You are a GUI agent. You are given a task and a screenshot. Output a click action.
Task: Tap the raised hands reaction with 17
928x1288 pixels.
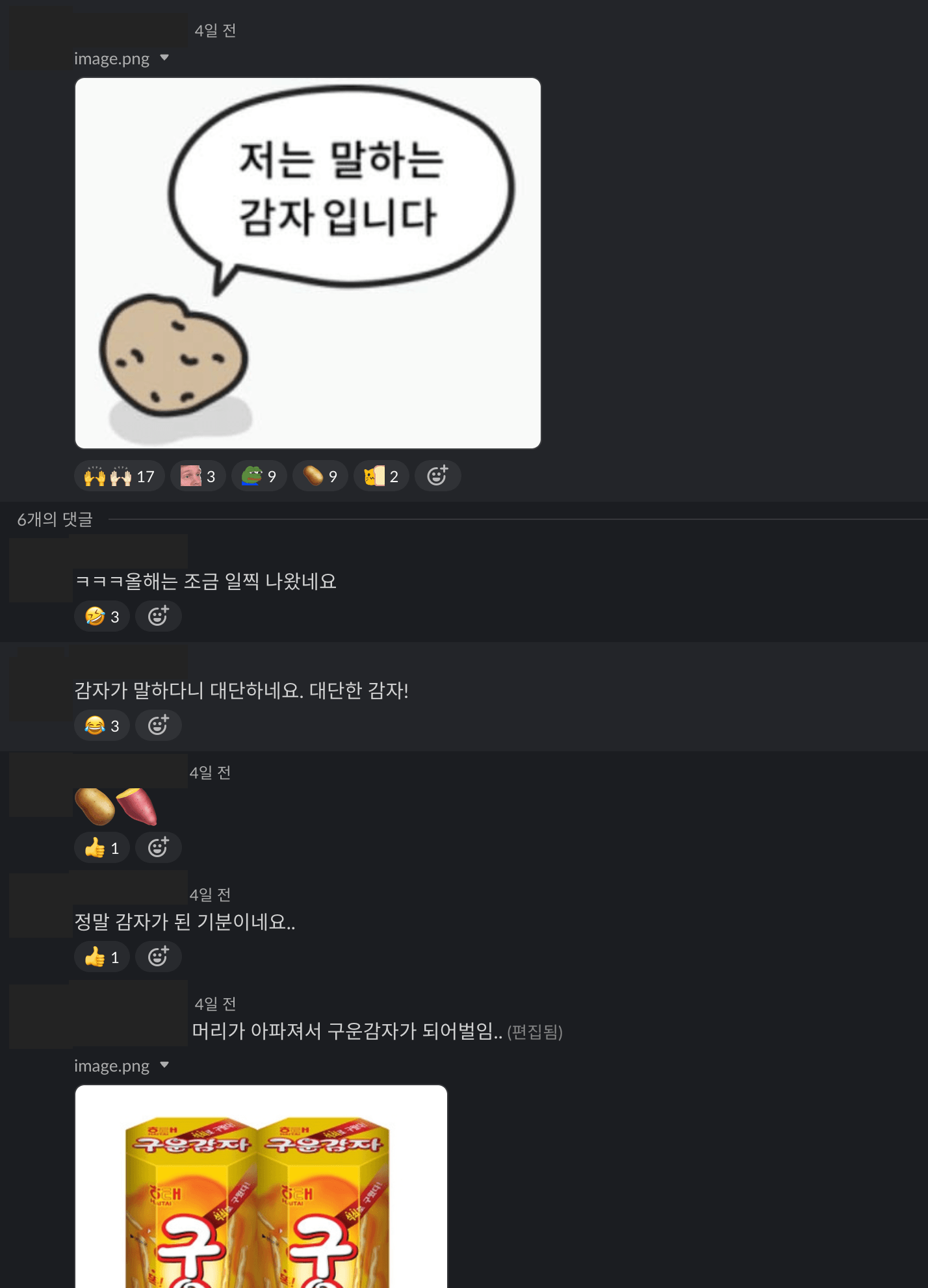[x=119, y=476]
